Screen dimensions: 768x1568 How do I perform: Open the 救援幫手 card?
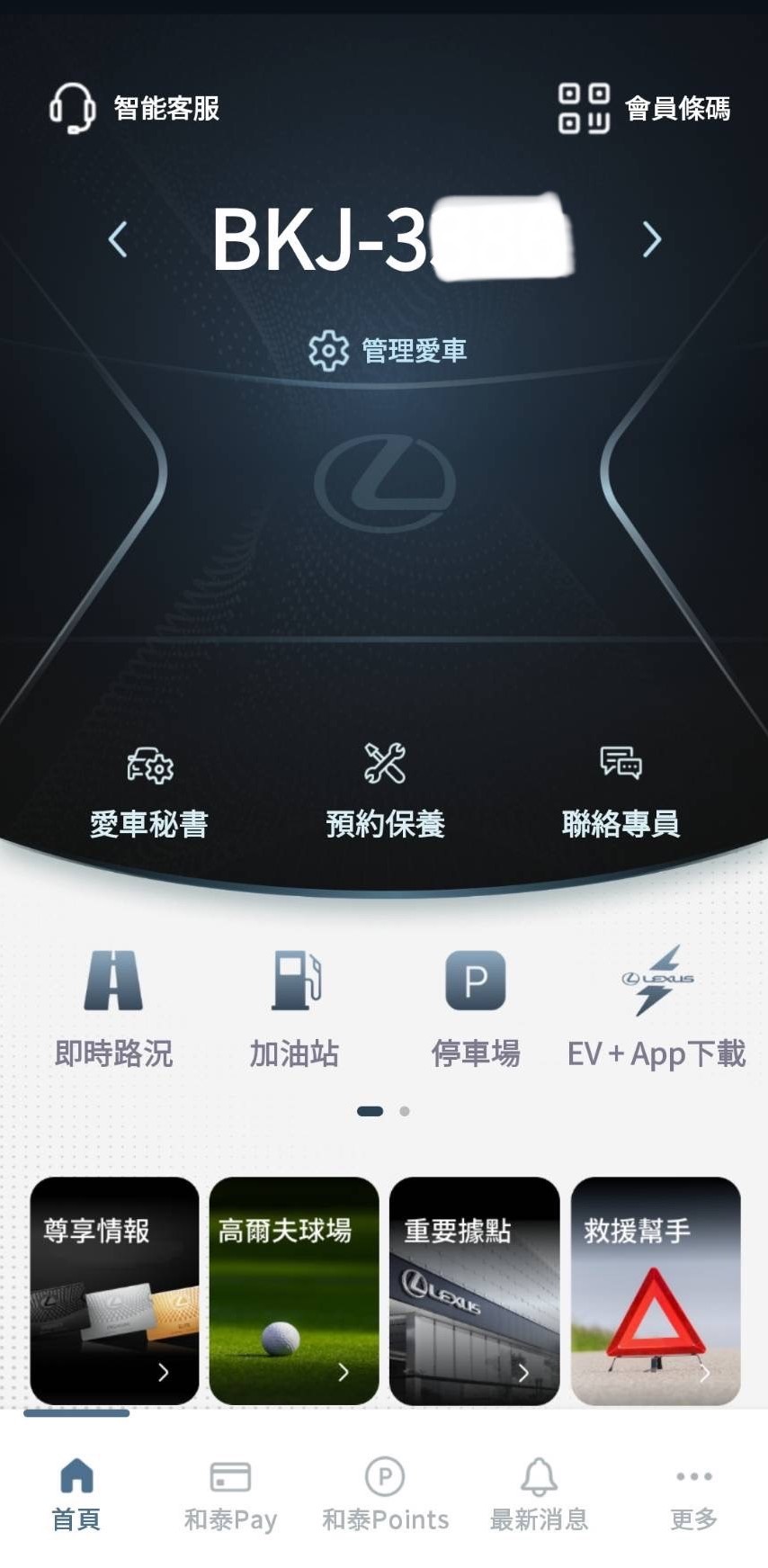point(656,1290)
